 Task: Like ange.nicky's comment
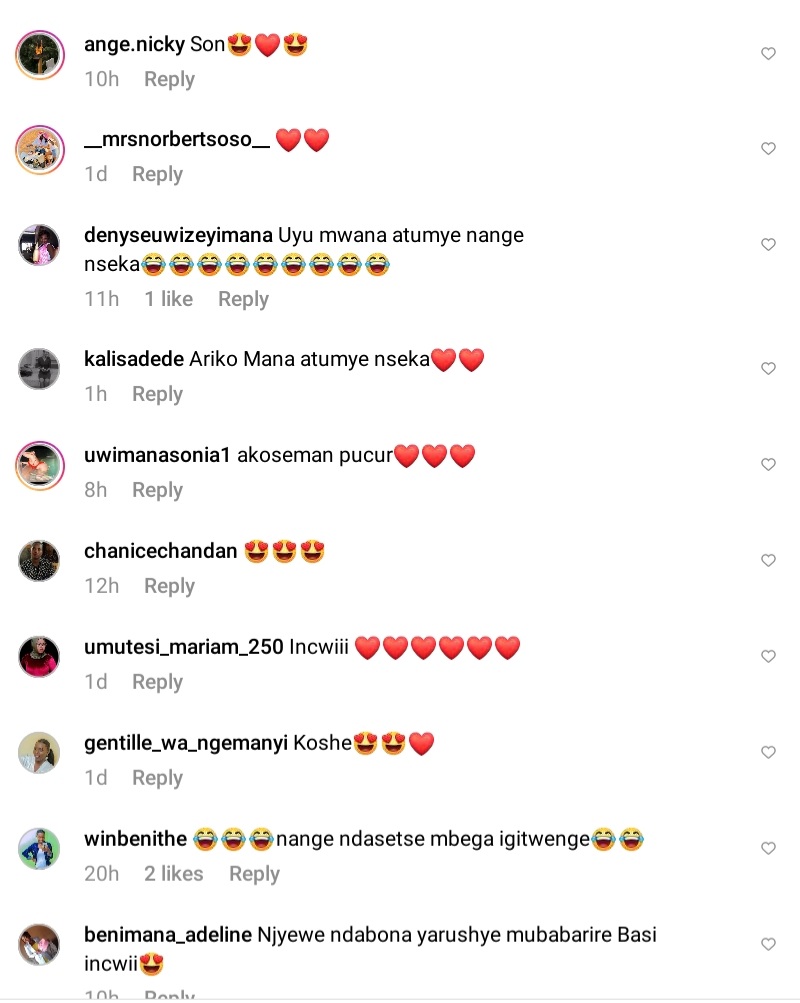click(x=768, y=54)
